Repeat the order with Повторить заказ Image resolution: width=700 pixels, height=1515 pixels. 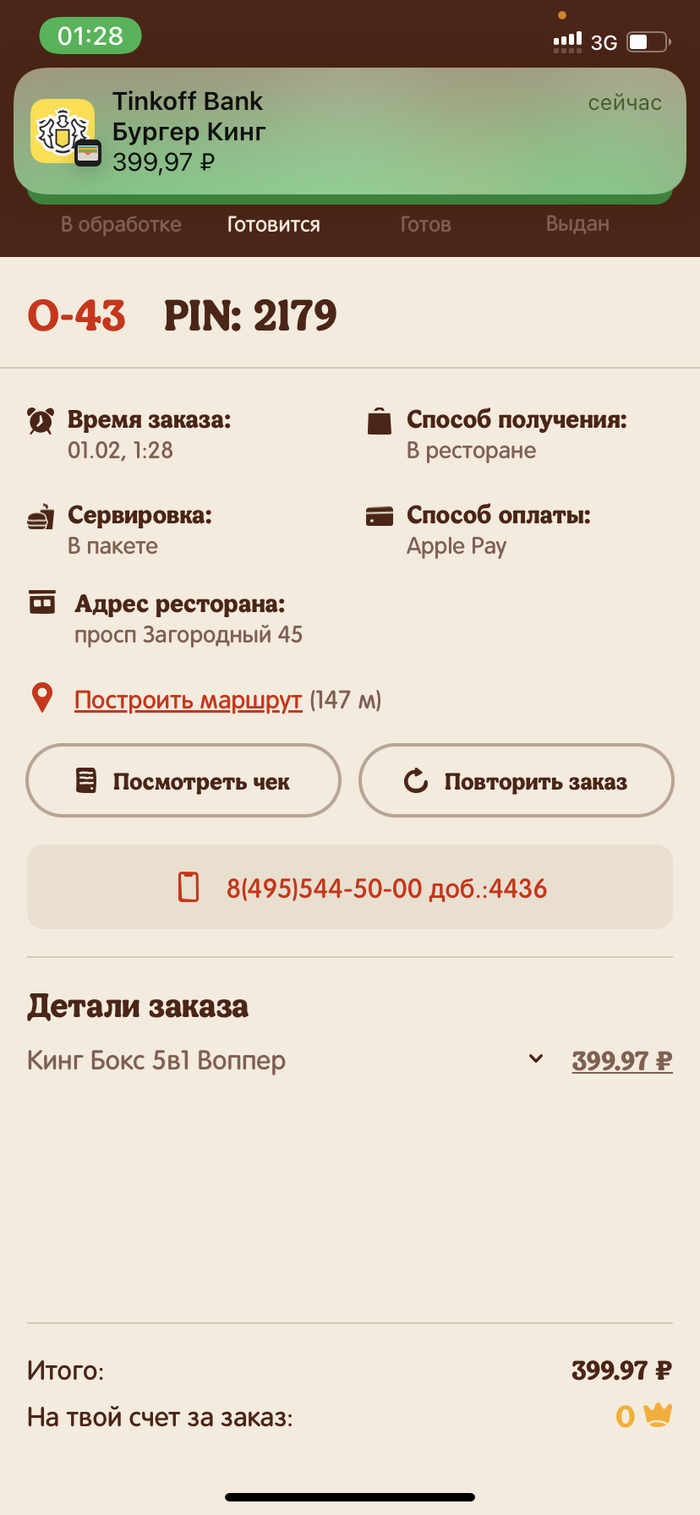point(516,781)
